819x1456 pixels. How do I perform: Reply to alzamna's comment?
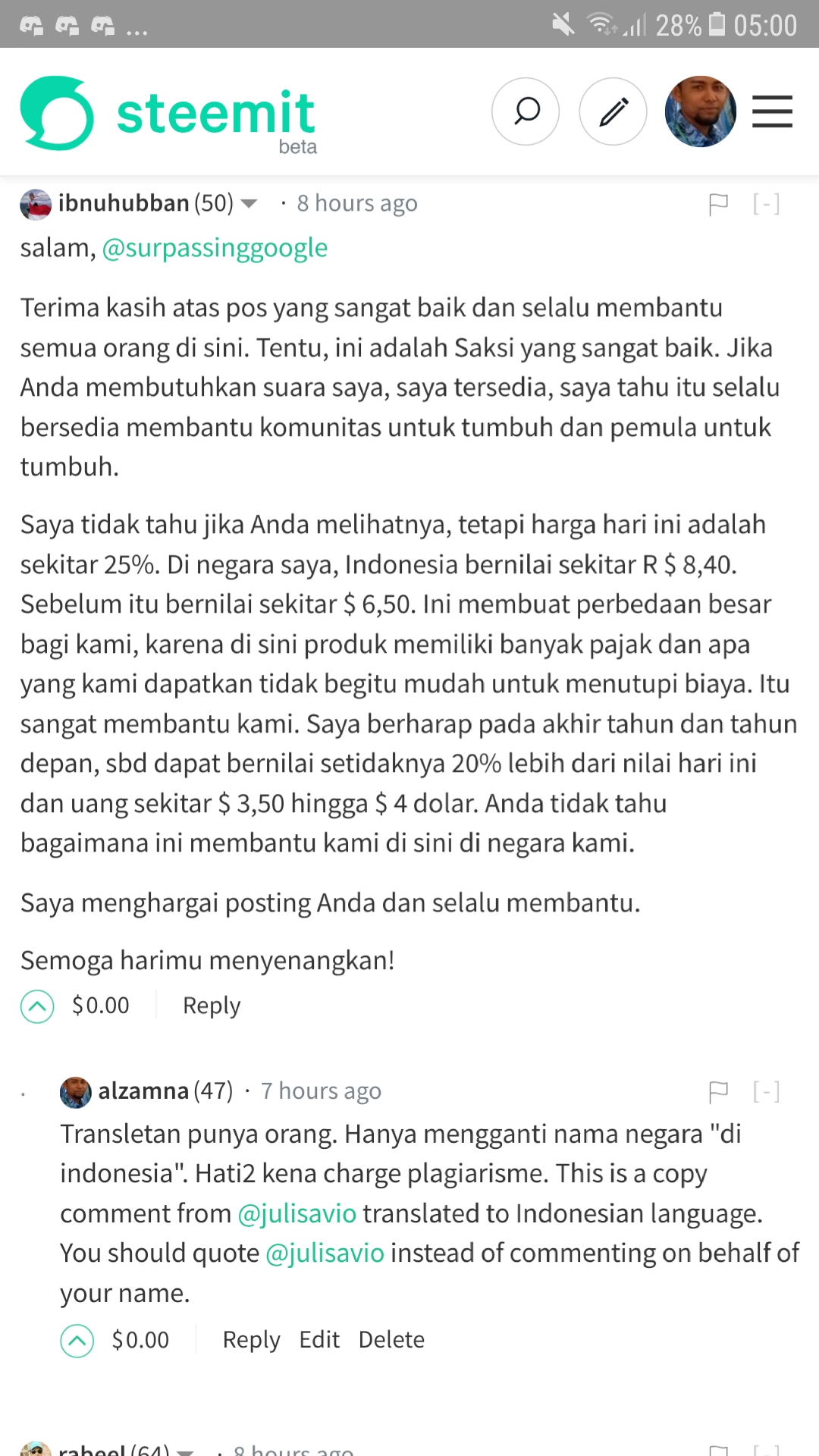(251, 1341)
